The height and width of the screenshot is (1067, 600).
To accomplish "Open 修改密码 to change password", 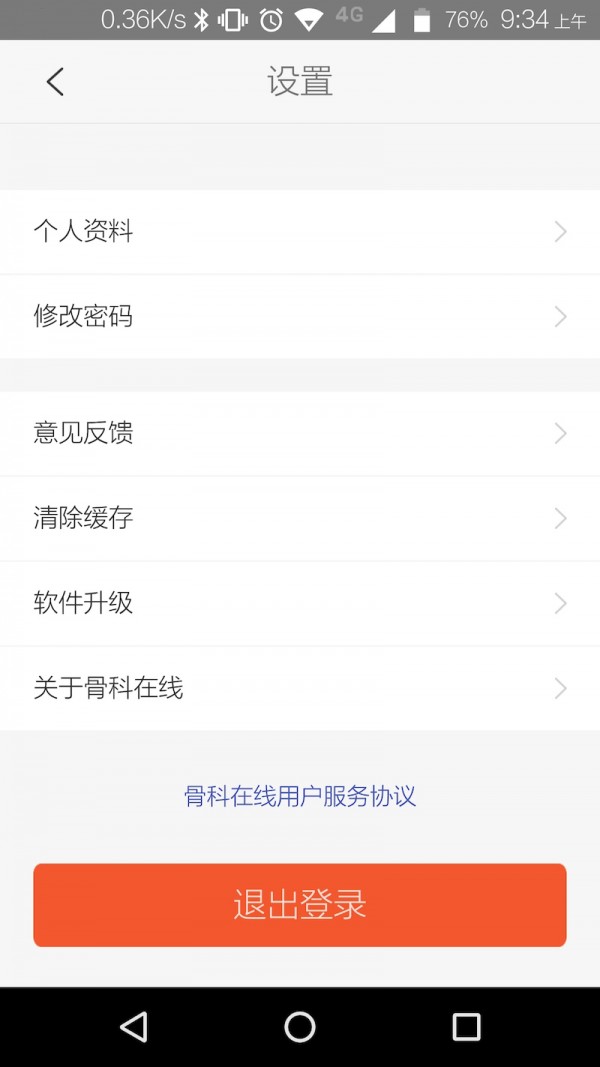I will (x=300, y=317).
